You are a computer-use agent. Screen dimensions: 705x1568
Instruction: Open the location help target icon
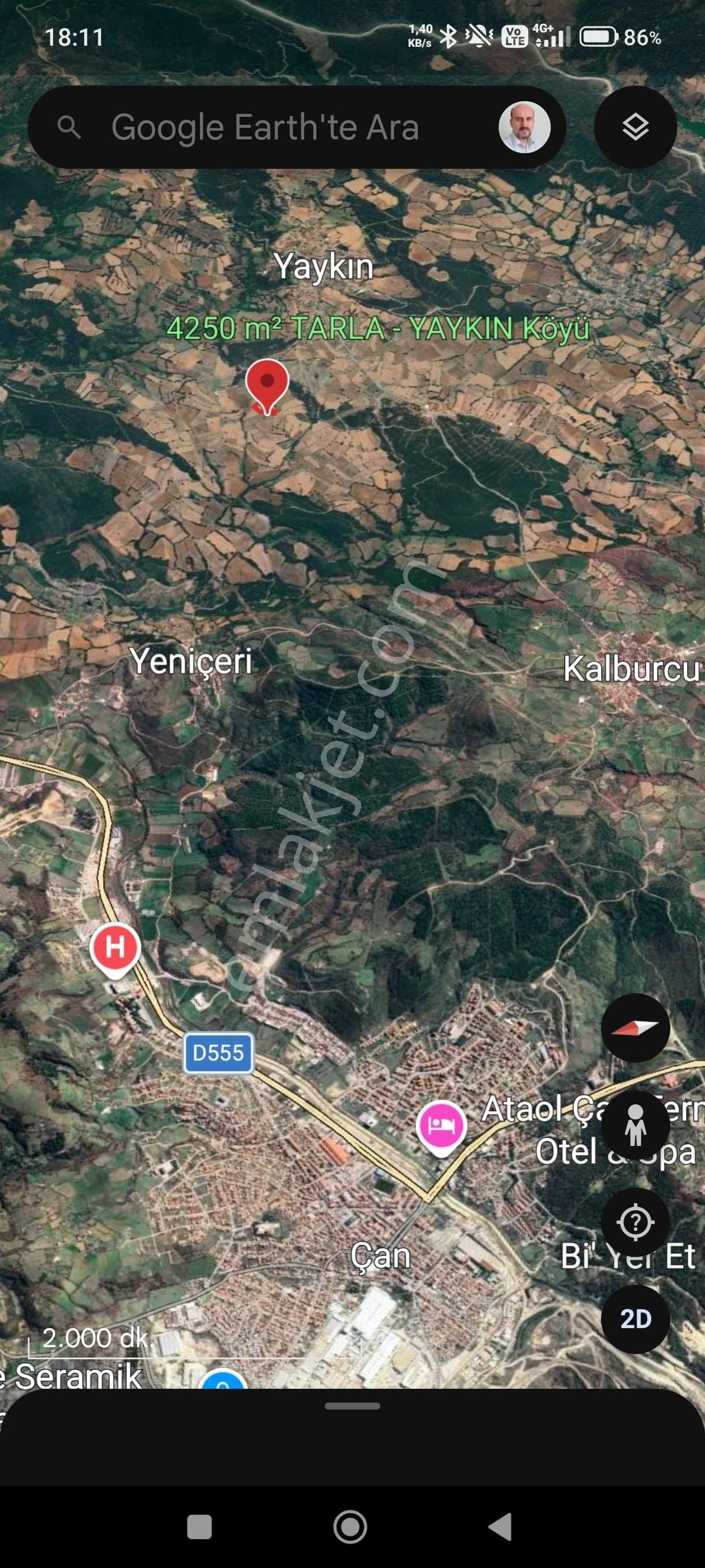pos(635,1223)
